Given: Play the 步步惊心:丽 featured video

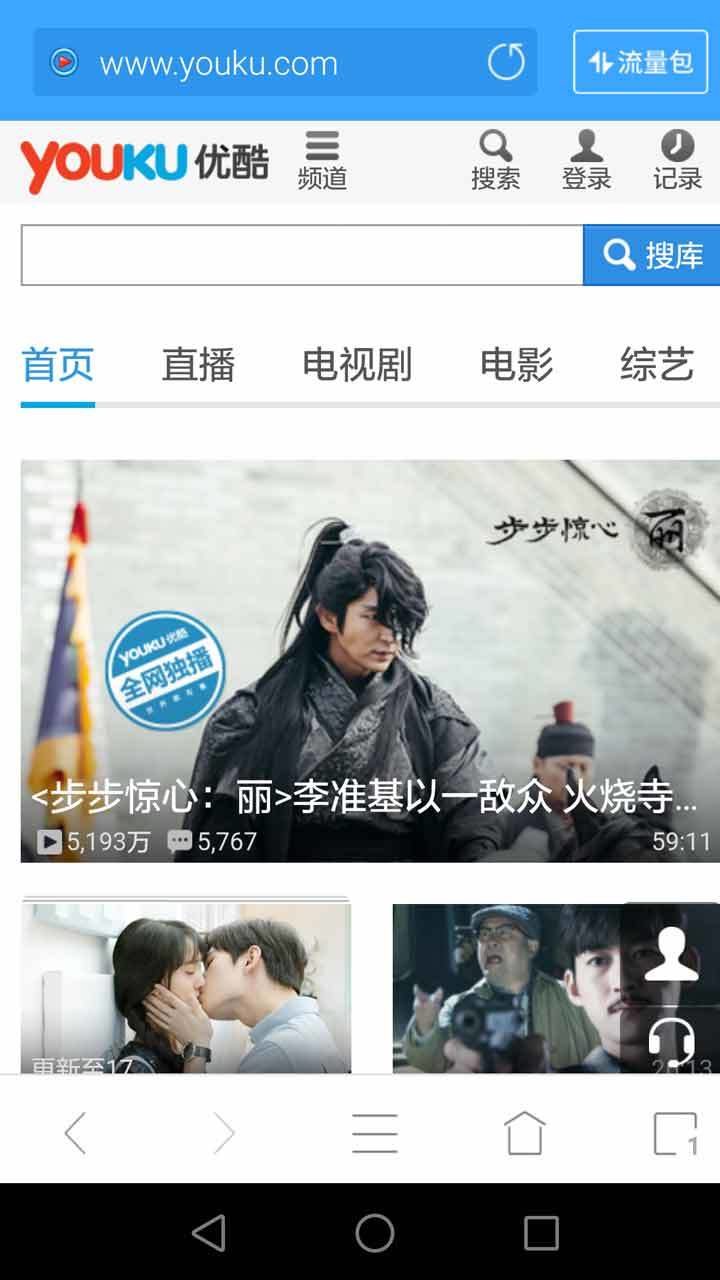Looking at the screenshot, I should pyautogui.click(x=370, y=660).
